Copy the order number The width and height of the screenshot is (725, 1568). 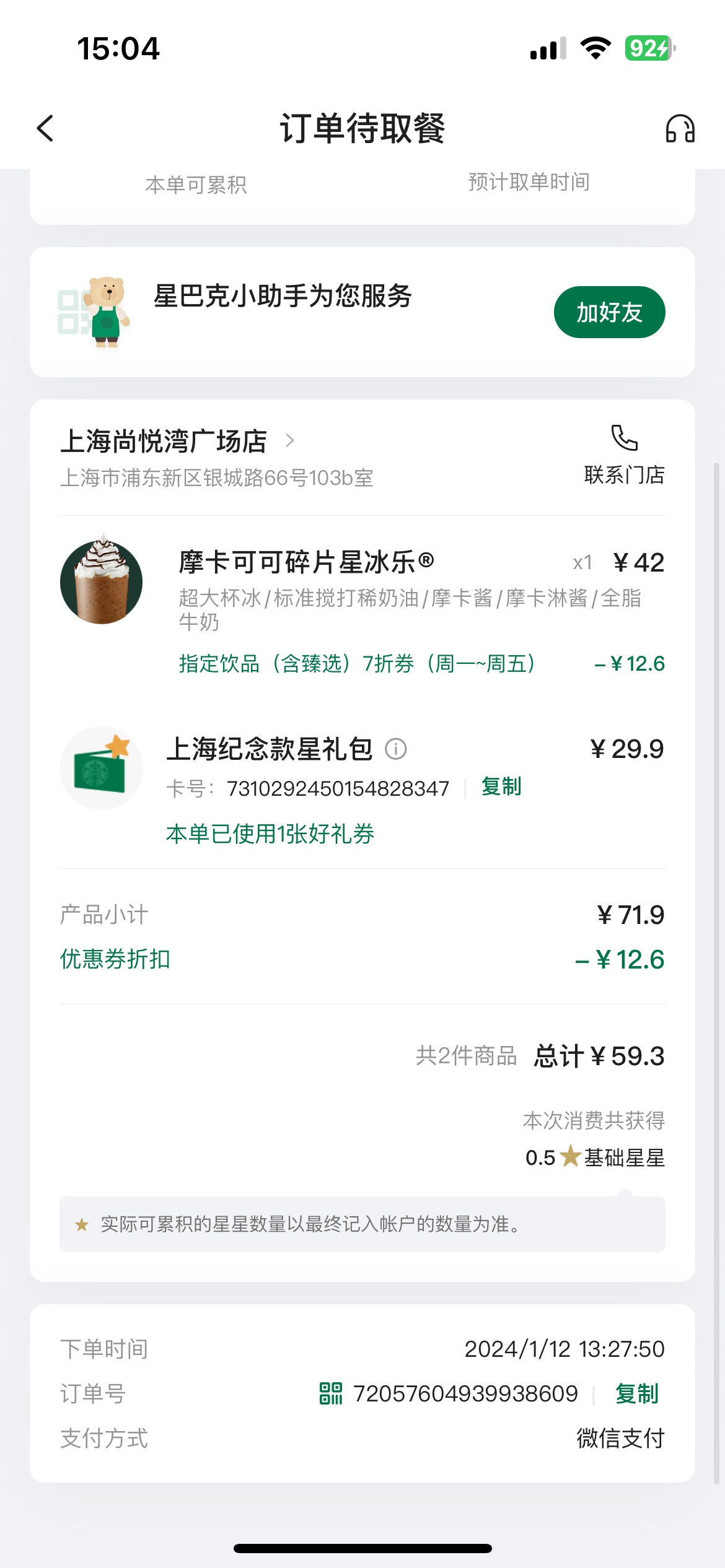point(636,1394)
